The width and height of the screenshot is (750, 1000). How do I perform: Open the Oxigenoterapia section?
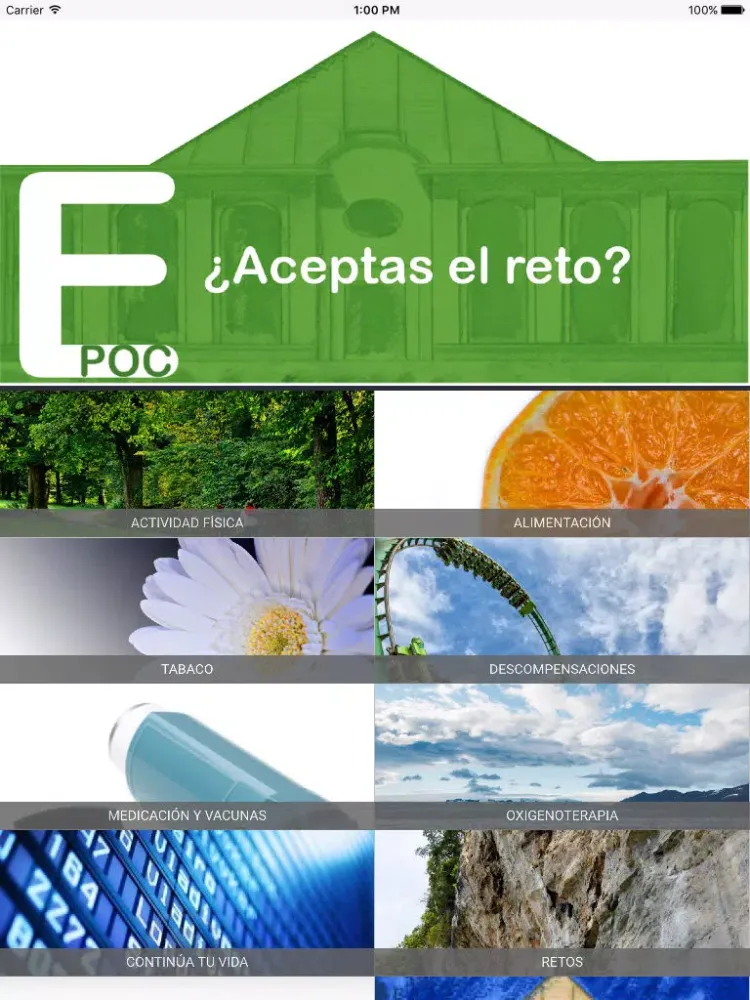(x=562, y=757)
